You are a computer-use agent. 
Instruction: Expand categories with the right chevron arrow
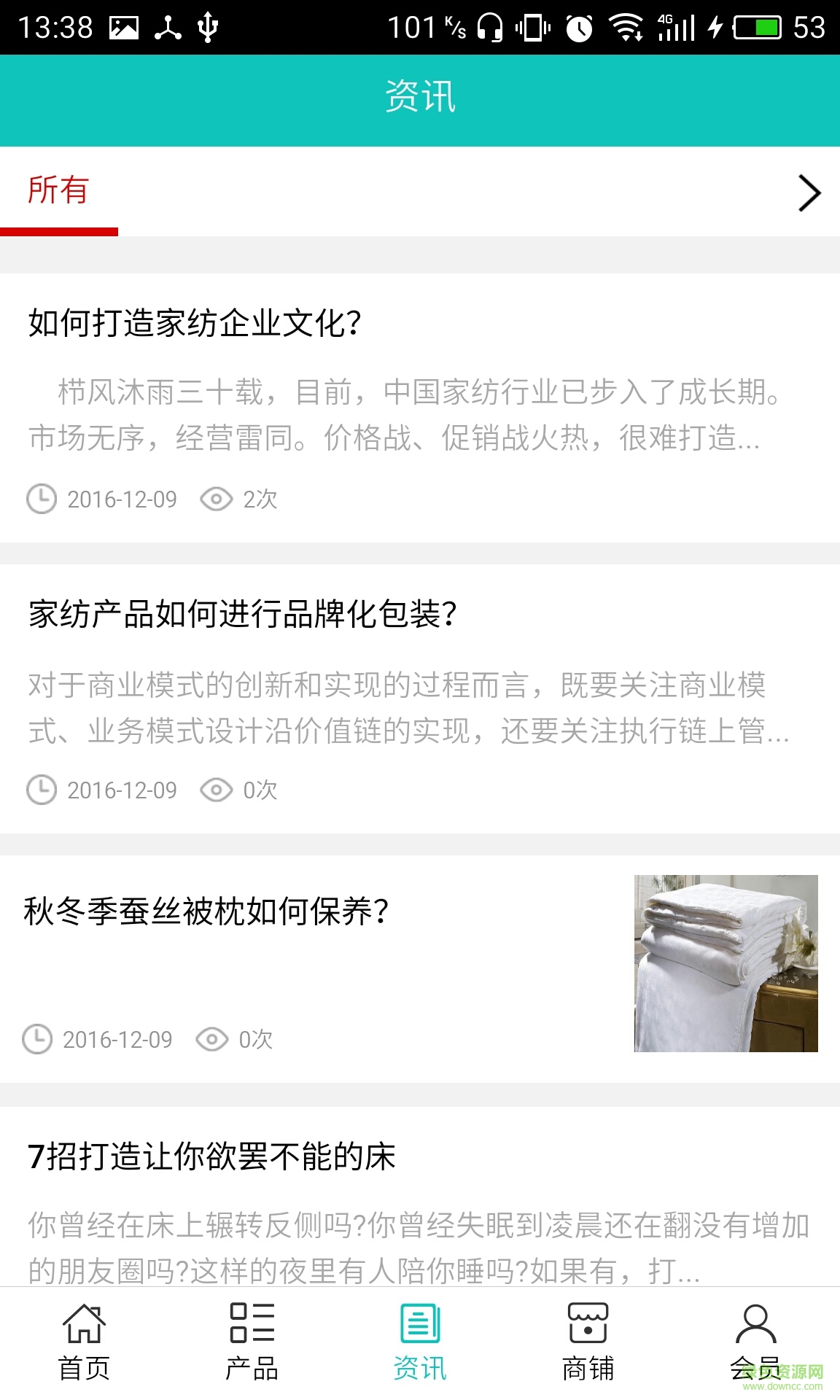tap(808, 193)
